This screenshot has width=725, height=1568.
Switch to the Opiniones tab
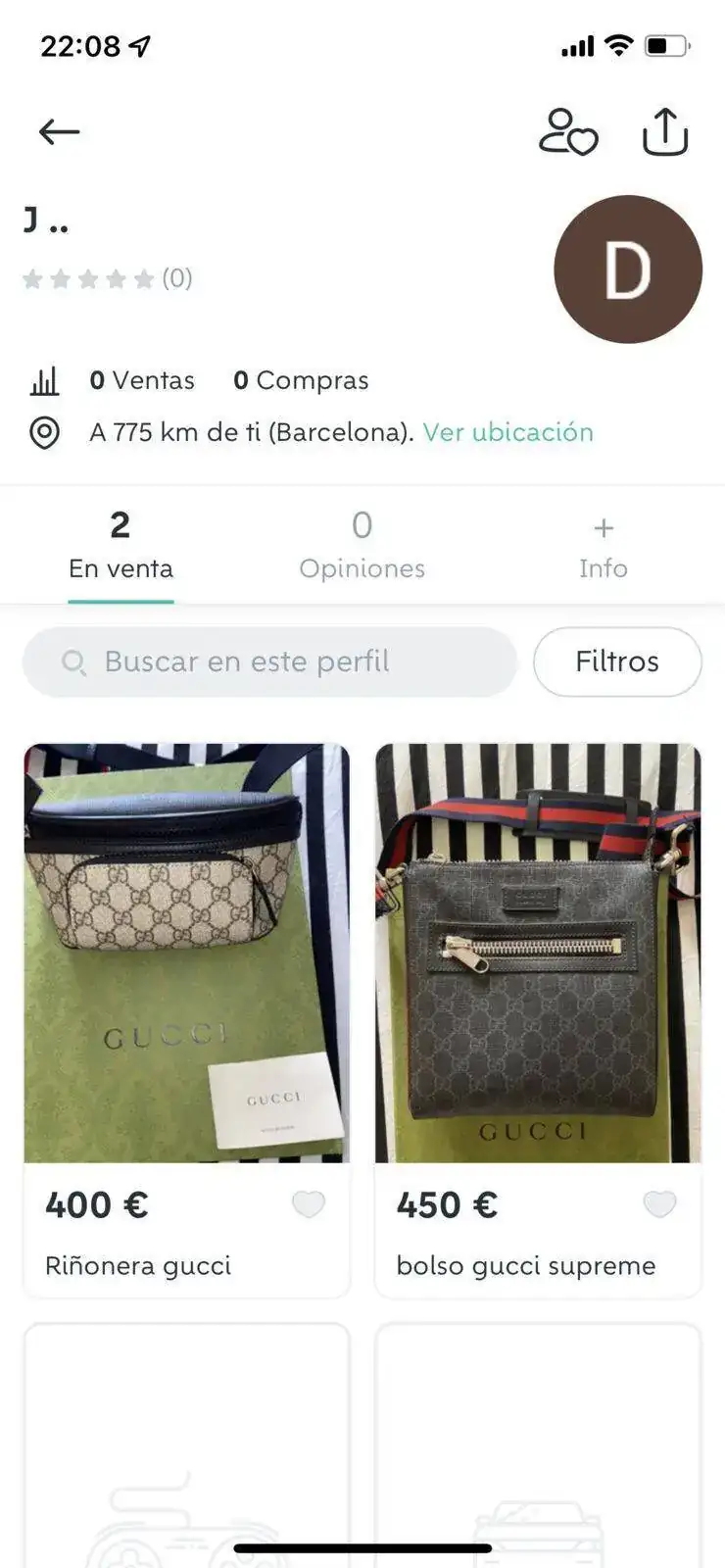(362, 546)
